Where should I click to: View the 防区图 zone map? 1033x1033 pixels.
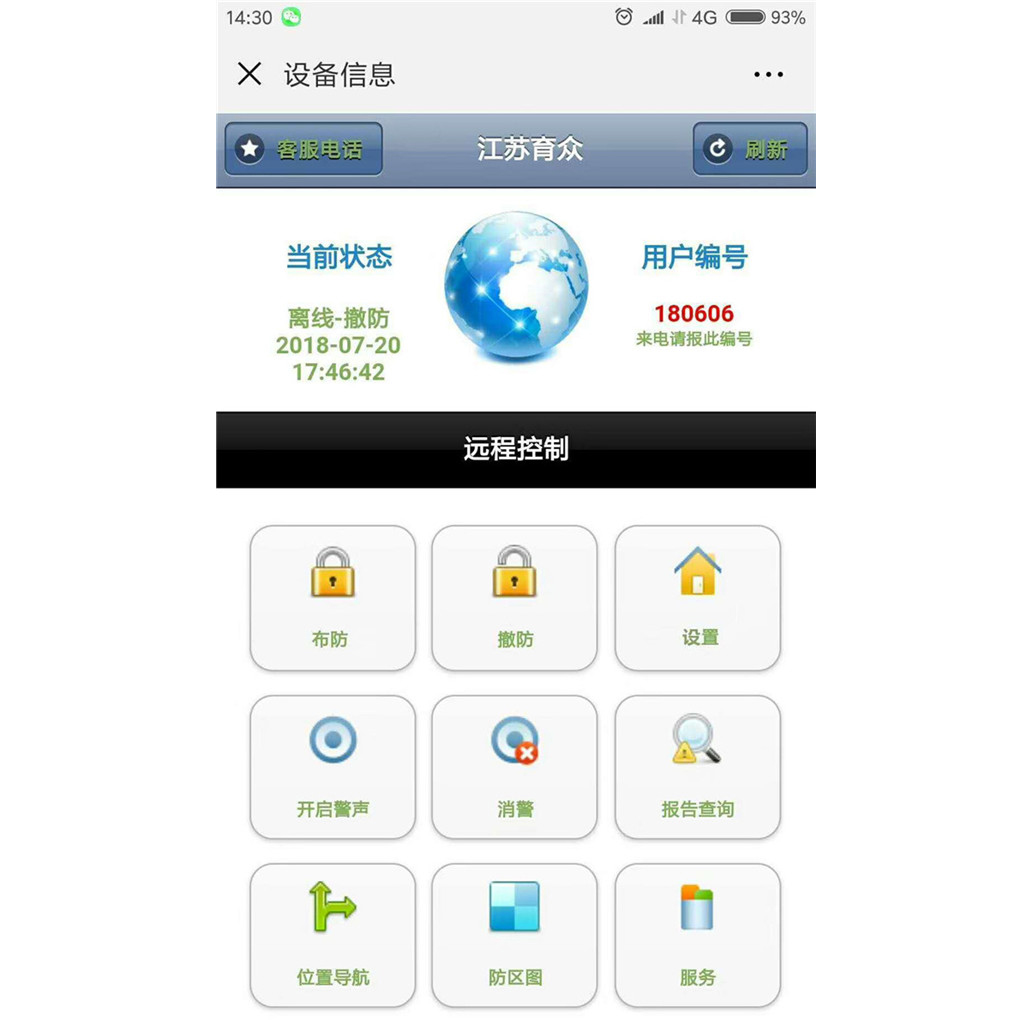click(514, 935)
